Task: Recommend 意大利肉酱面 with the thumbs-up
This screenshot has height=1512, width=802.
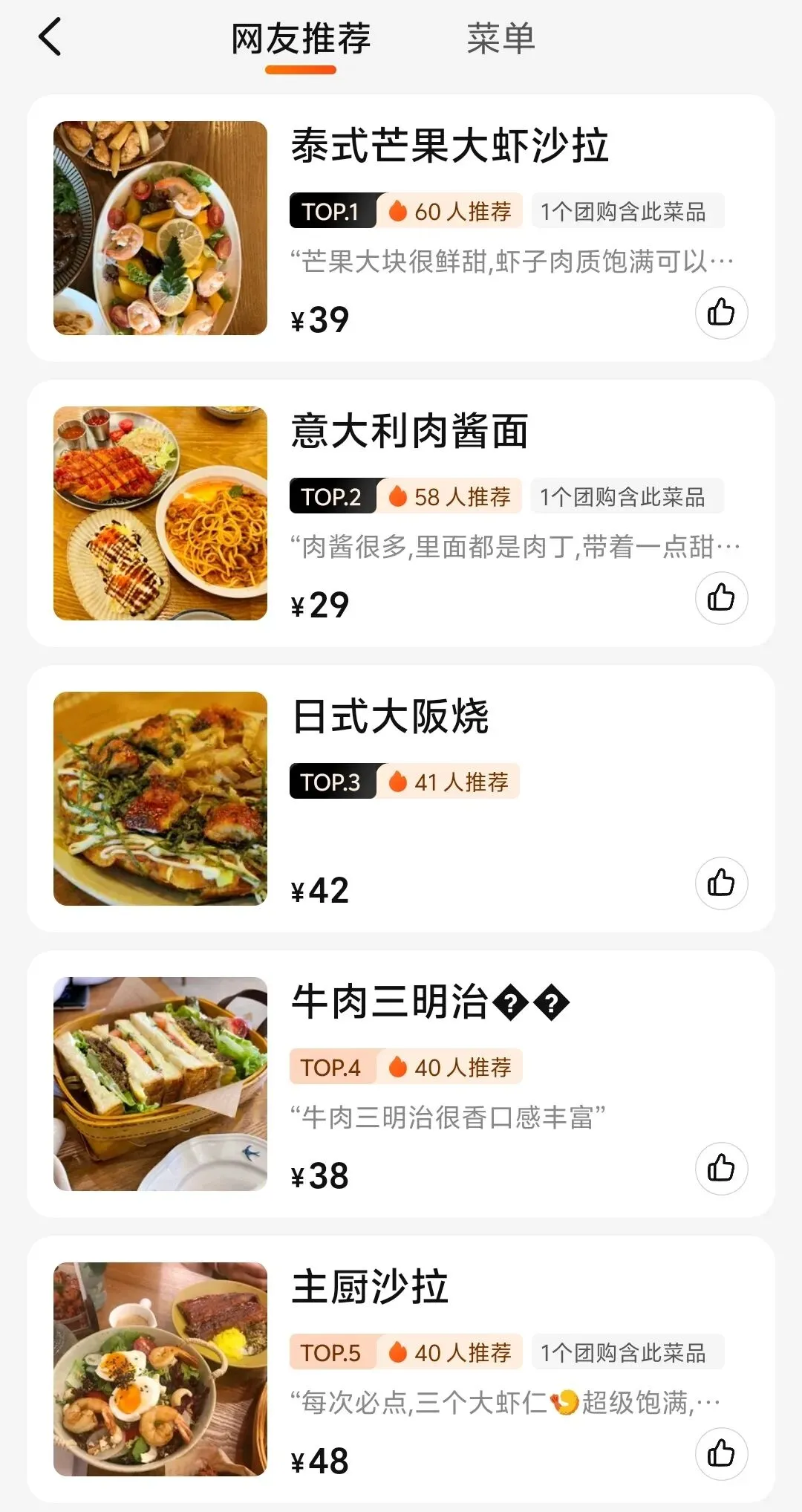Action: tap(721, 598)
